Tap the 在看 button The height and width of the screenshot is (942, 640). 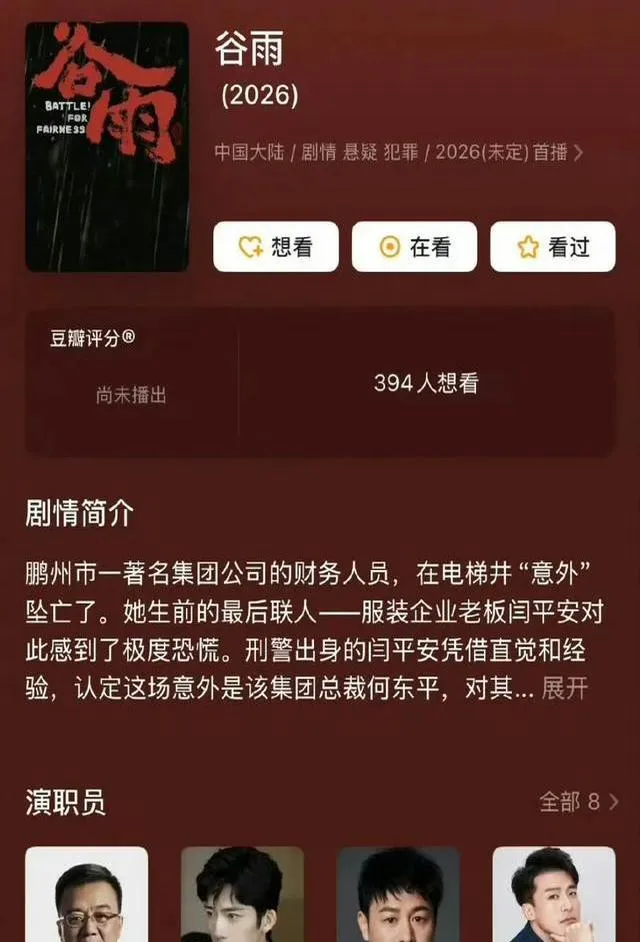[414, 247]
